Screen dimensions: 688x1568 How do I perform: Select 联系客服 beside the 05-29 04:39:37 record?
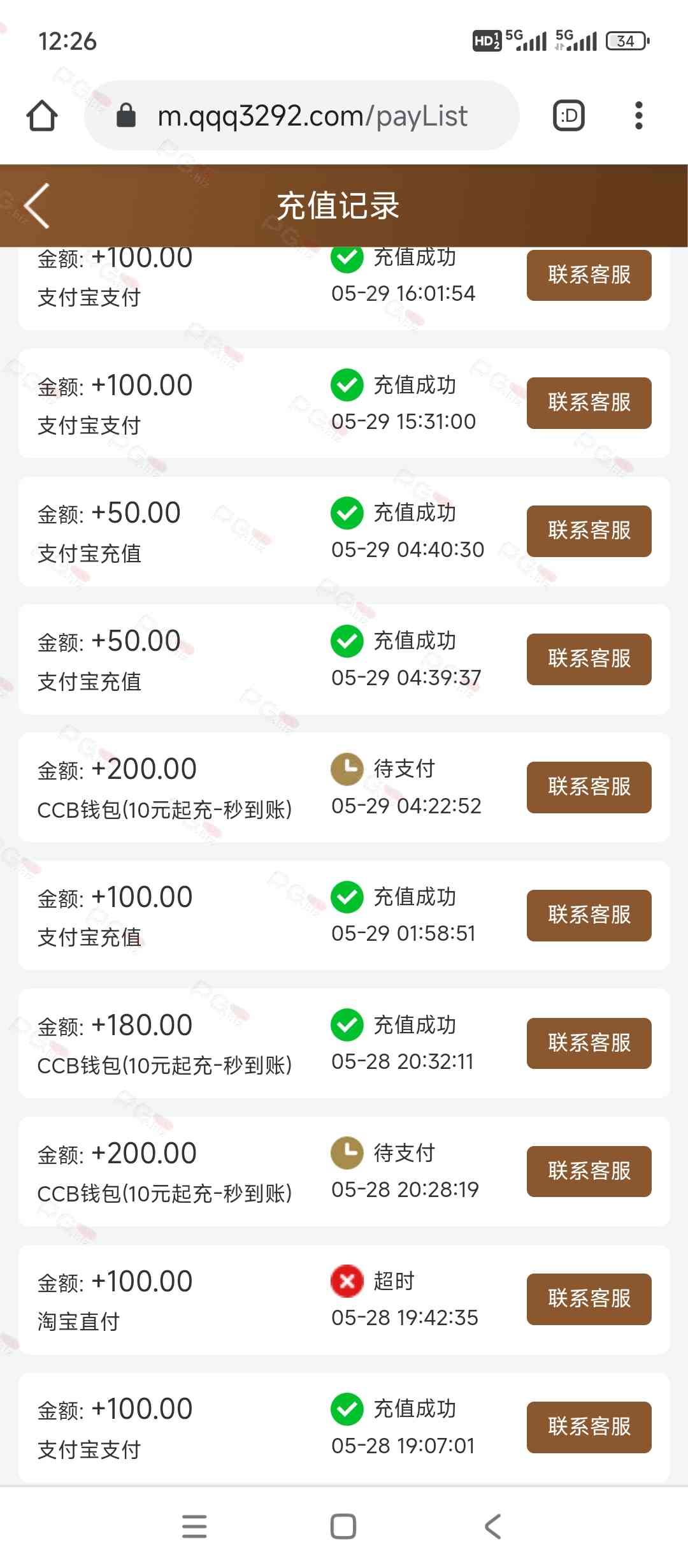coord(589,659)
